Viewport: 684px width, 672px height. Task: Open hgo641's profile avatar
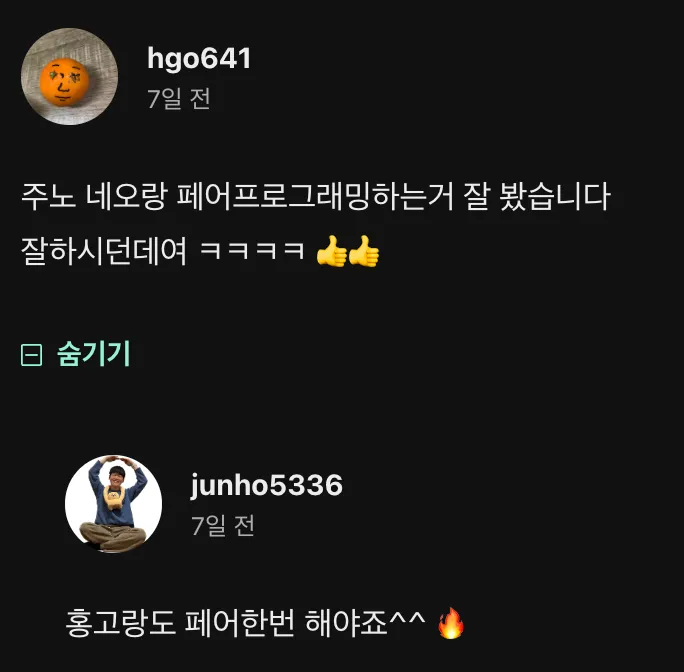[x=71, y=77]
